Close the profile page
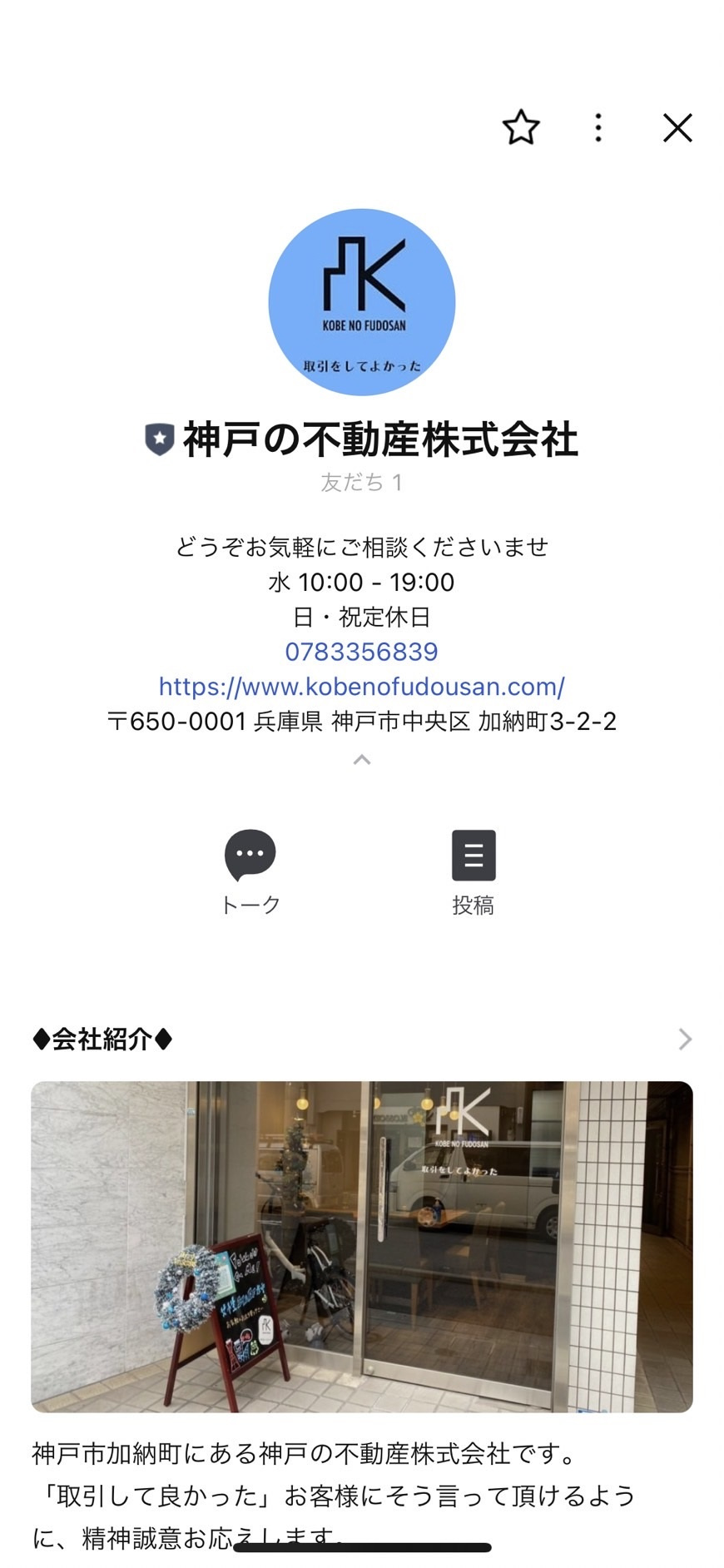 (x=677, y=128)
